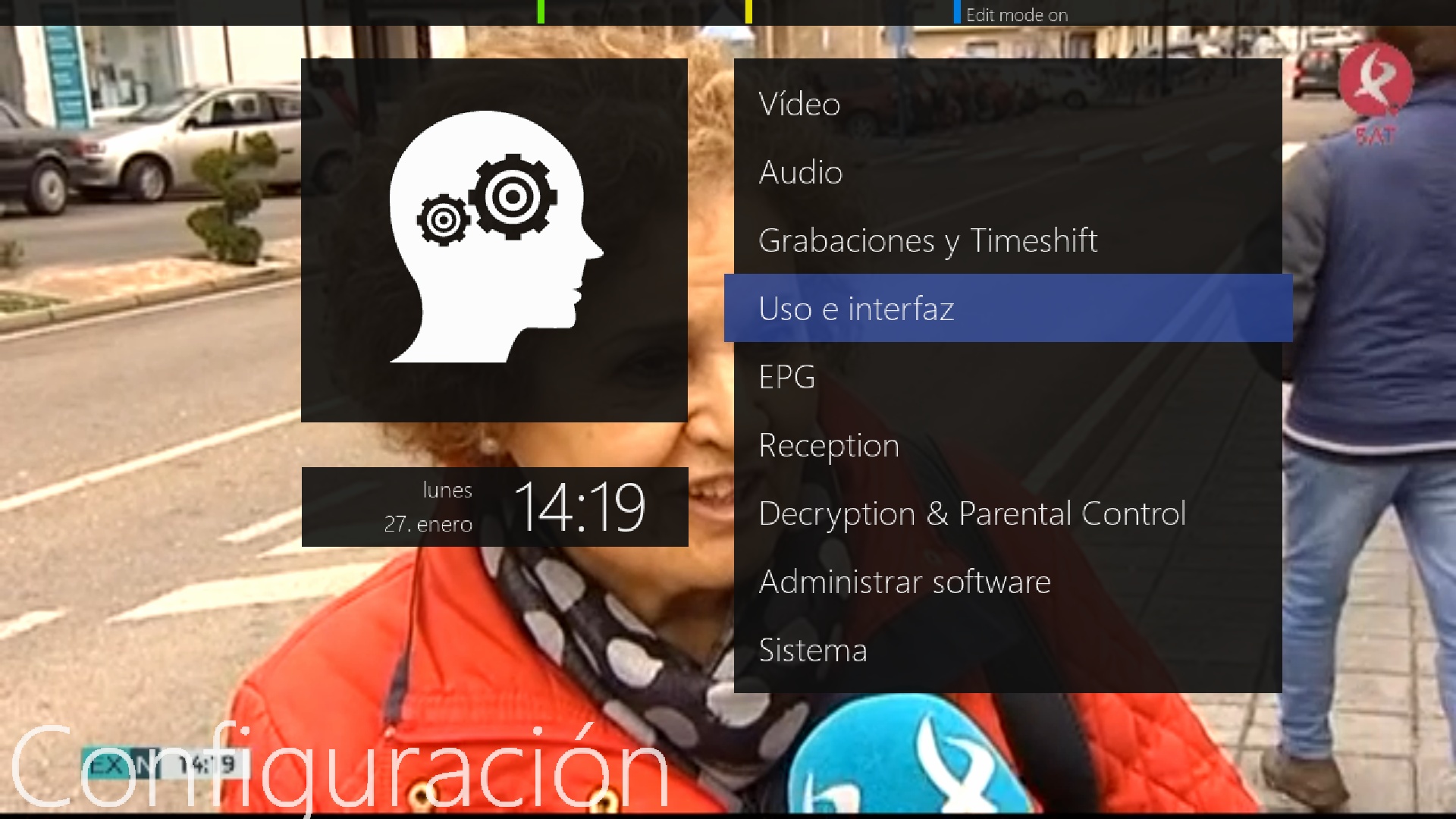Open the Vídeo settings

coord(800,104)
